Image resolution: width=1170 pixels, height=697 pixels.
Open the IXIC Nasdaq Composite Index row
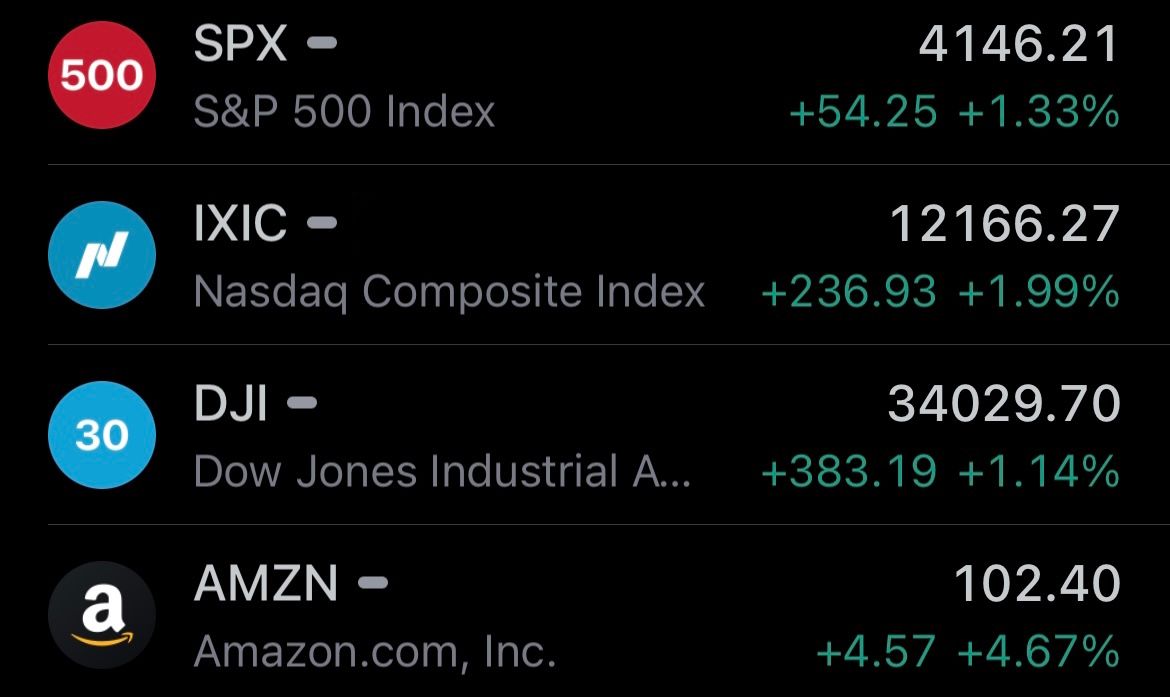(x=585, y=255)
